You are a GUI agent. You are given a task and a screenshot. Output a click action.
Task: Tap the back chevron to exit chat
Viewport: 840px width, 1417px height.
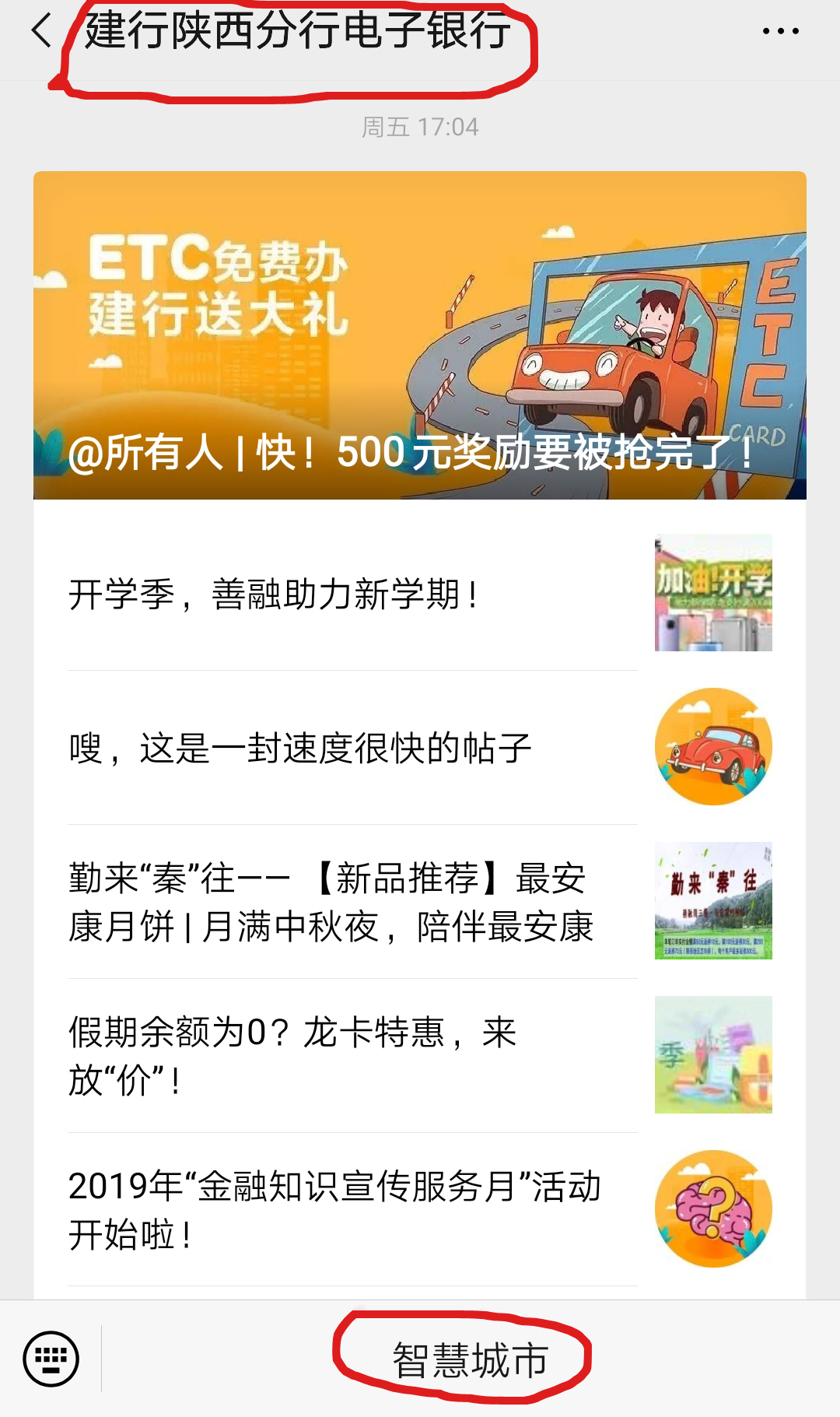point(37,31)
